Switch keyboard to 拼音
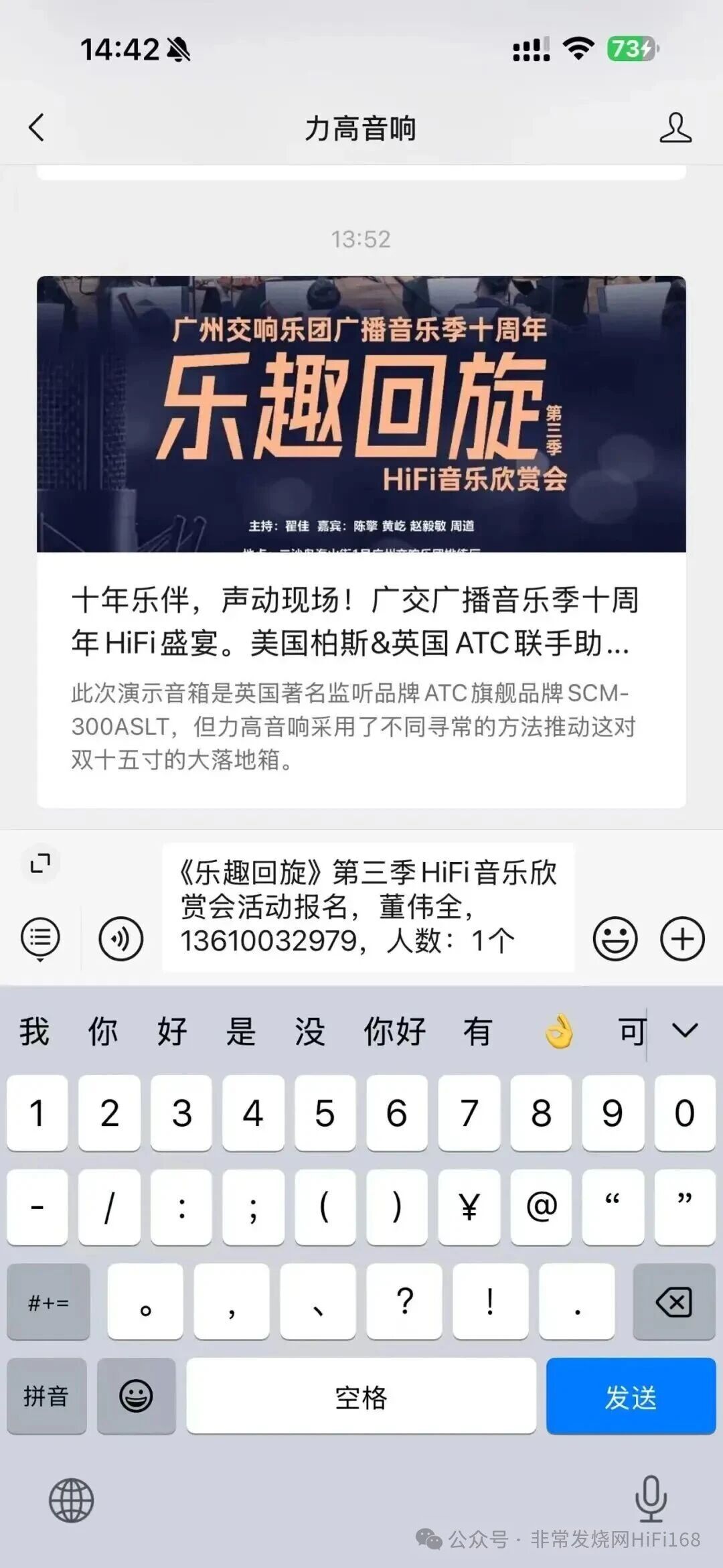Image resolution: width=723 pixels, height=1568 pixels. click(x=46, y=1397)
